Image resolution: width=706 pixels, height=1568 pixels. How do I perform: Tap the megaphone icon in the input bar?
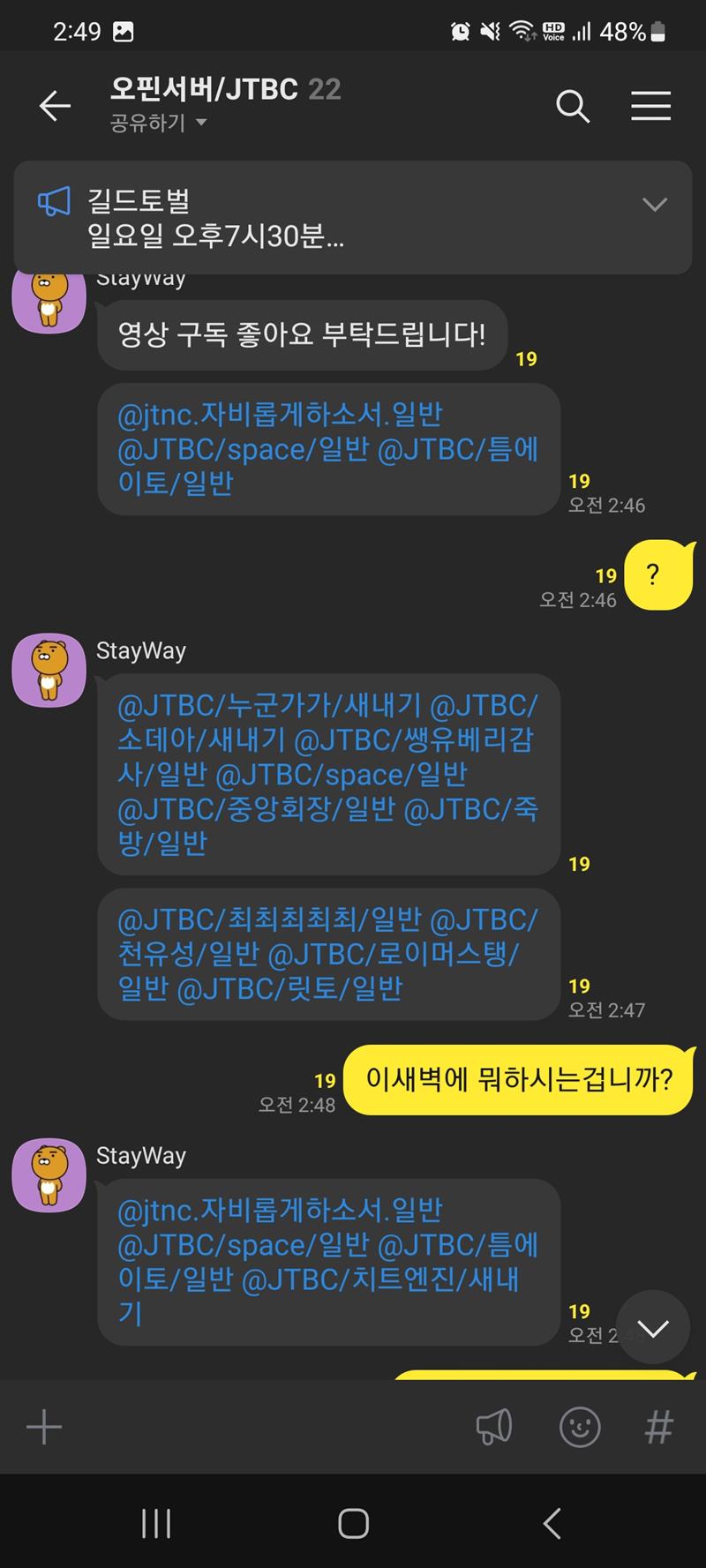point(494,1427)
